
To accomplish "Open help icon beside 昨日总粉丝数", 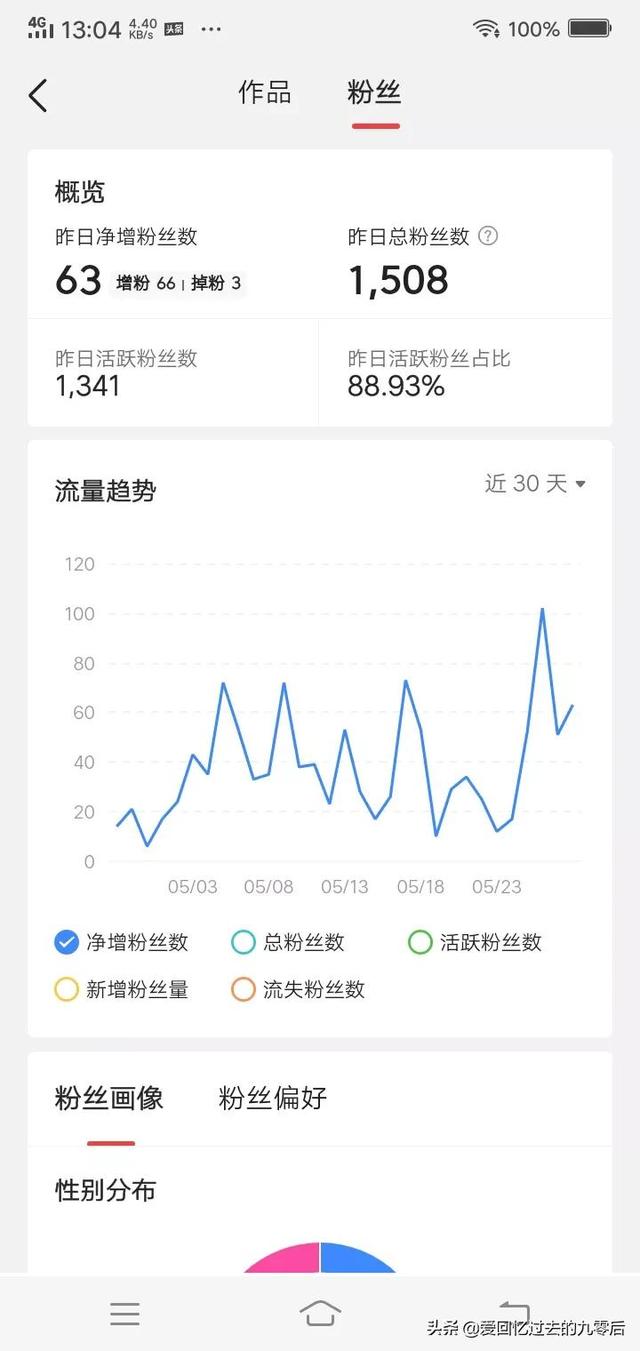I will click(487, 236).
